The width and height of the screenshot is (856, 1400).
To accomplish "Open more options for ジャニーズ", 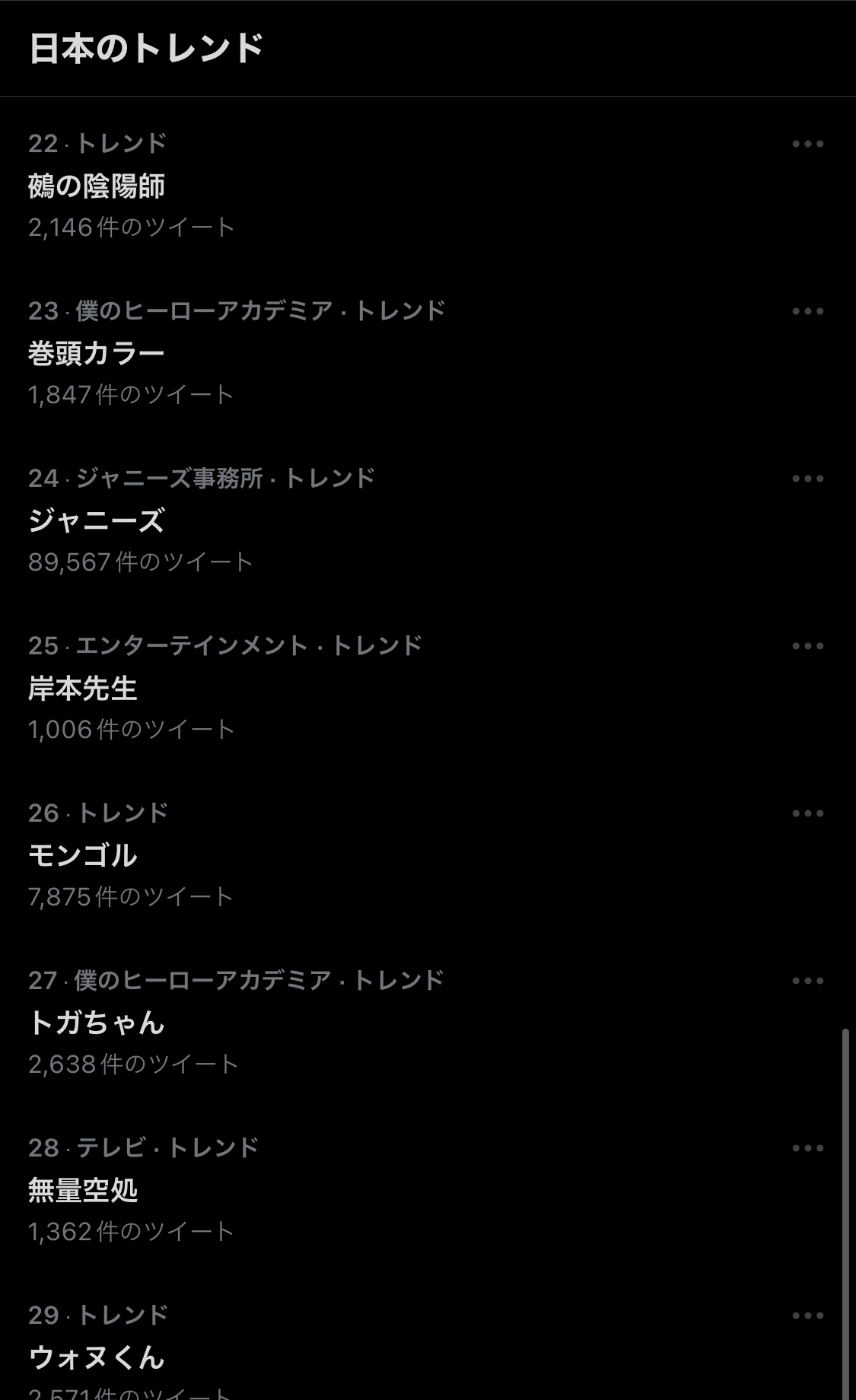I will tap(807, 479).
